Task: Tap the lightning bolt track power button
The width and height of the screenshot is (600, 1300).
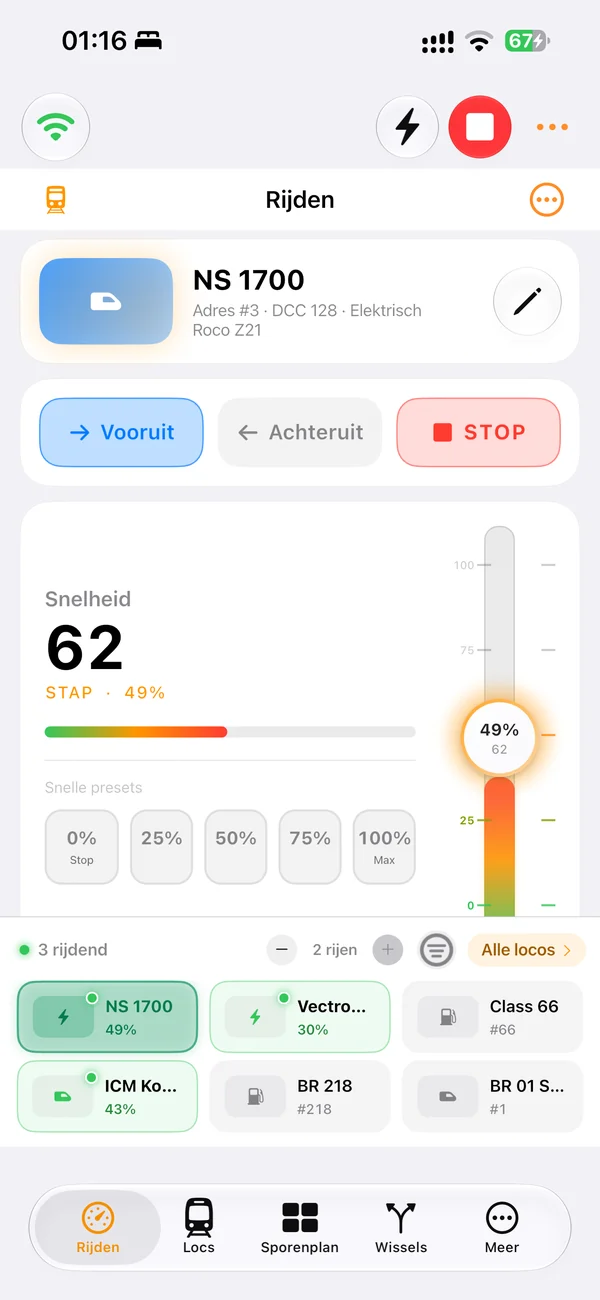Action: [407, 127]
